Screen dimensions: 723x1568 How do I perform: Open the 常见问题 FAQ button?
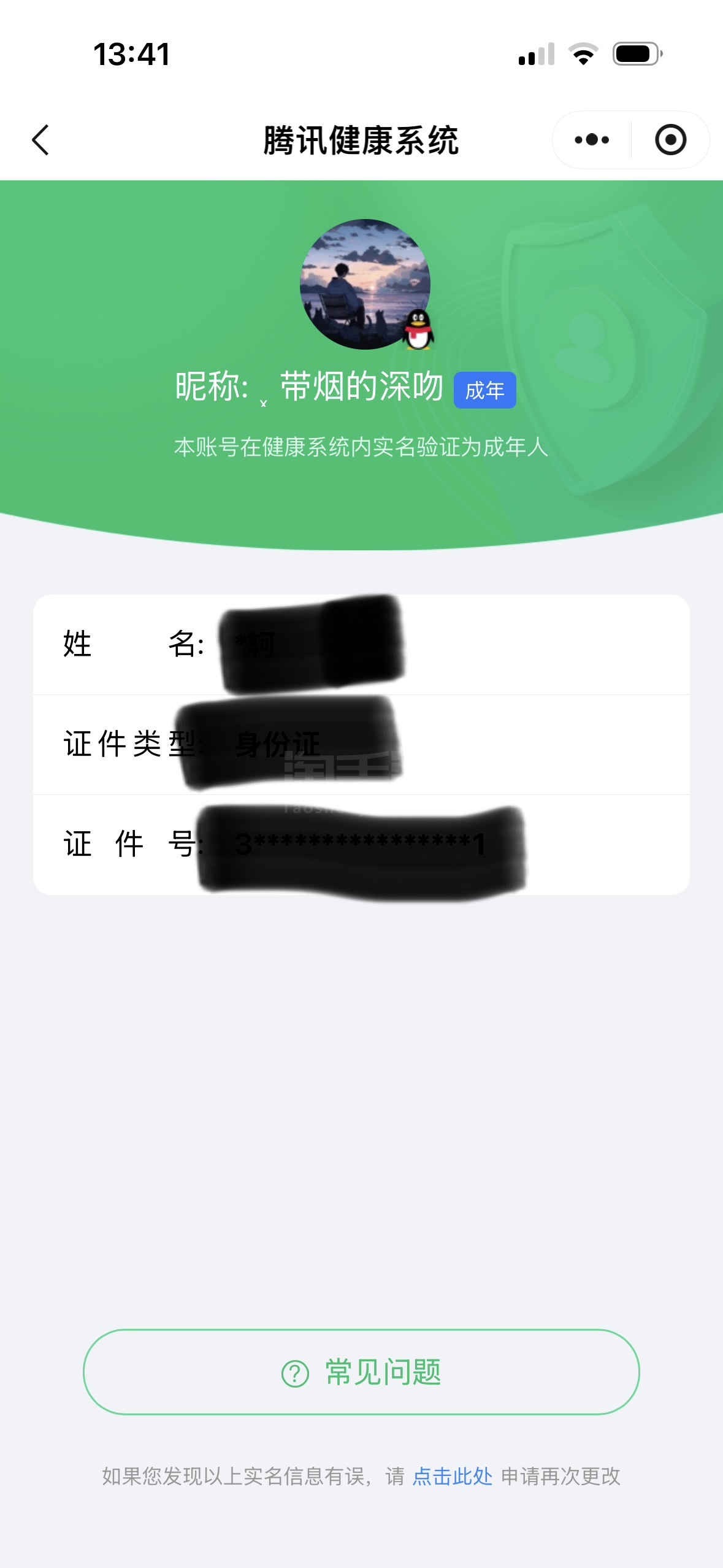point(361,1372)
